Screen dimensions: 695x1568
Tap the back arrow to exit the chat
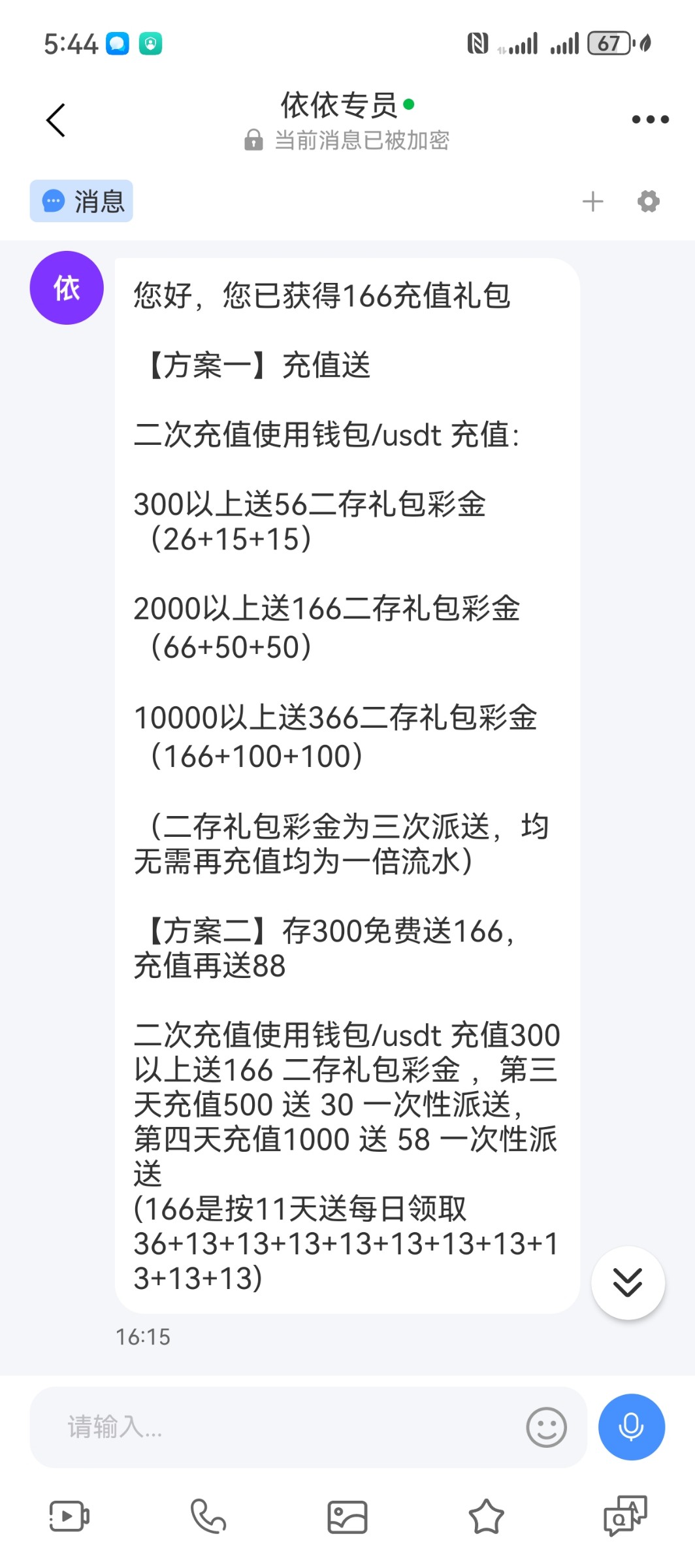point(56,120)
